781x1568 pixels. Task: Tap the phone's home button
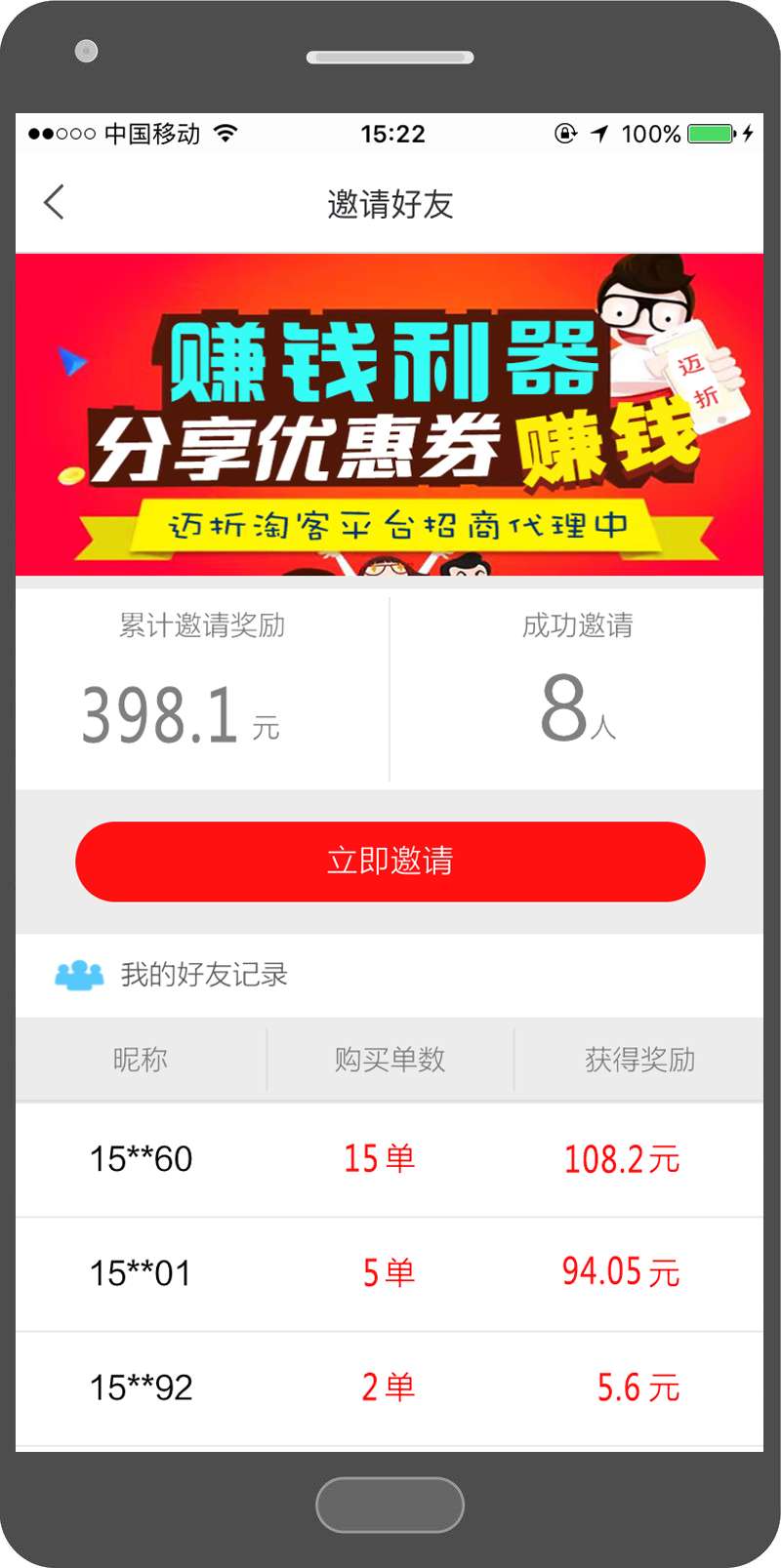coord(390,1504)
